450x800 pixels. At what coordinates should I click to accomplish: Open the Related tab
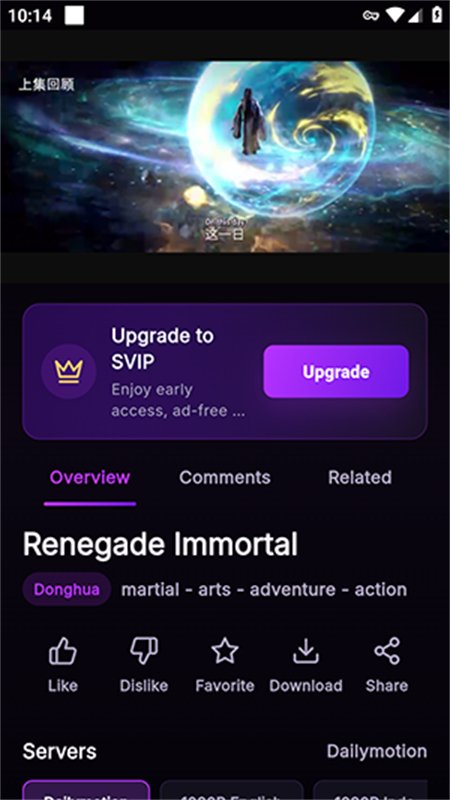pos(360,478)
